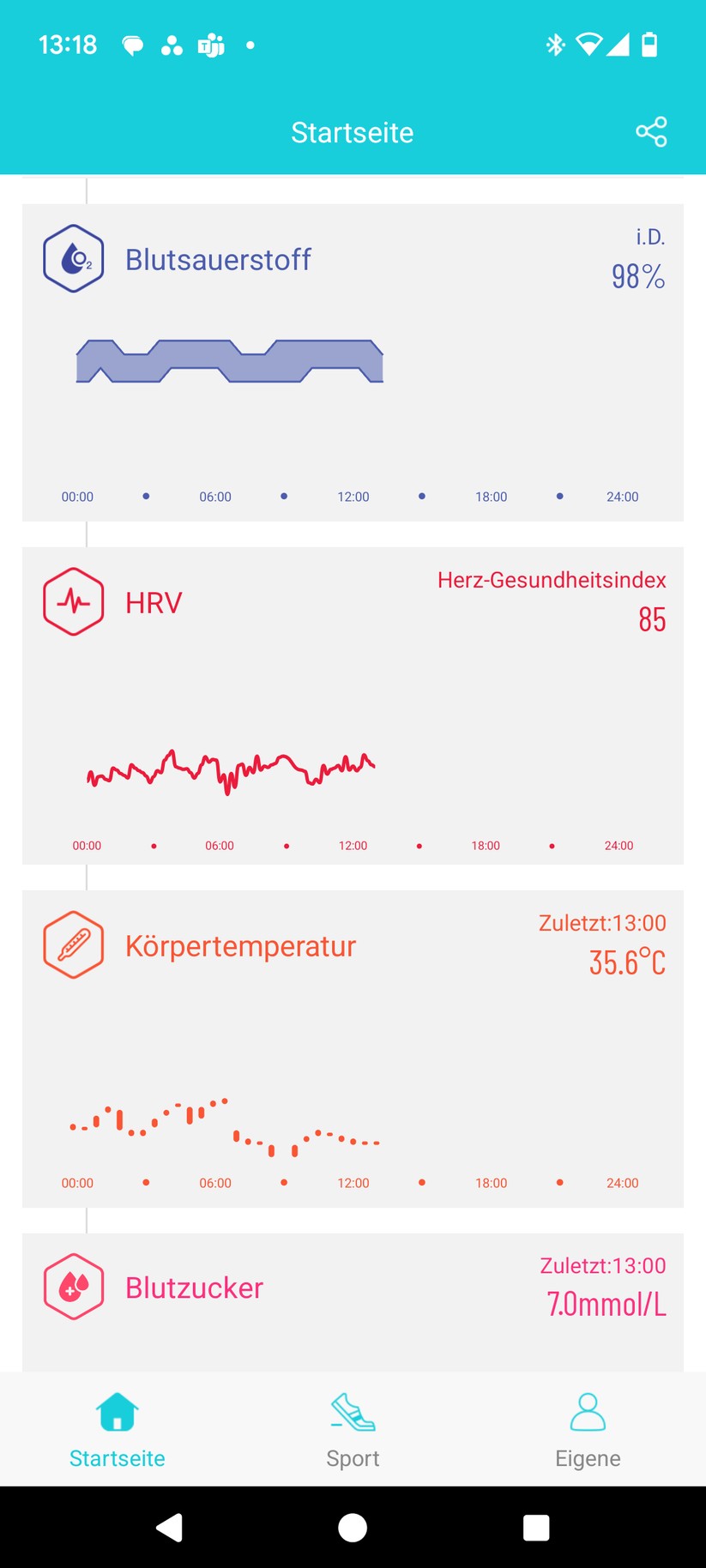Viewport: 706px width, 1568px height.
Task: Tap the share icon in the header
Action: (x=652, y=132)
